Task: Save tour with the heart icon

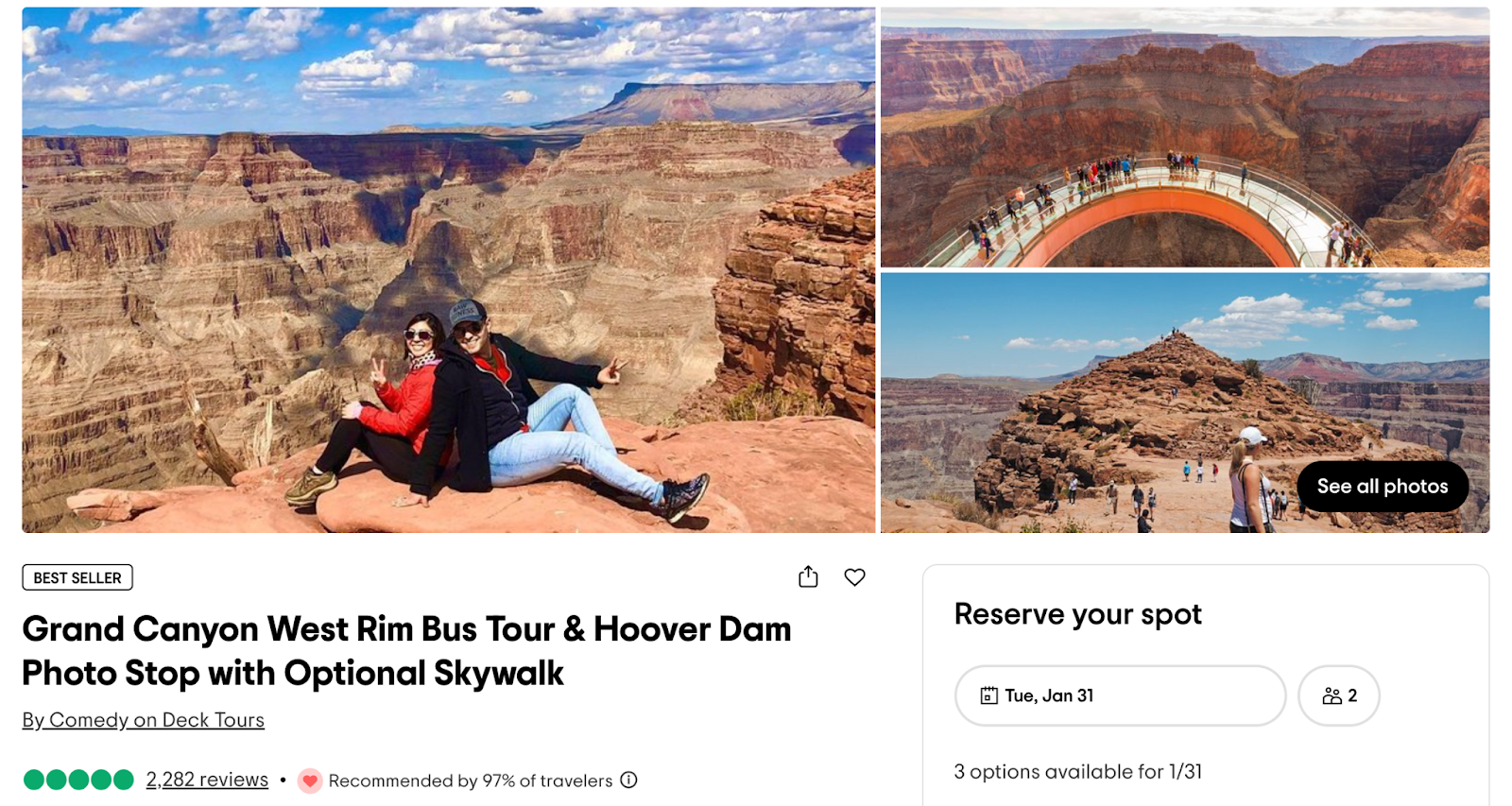Action: pos(854,576)
